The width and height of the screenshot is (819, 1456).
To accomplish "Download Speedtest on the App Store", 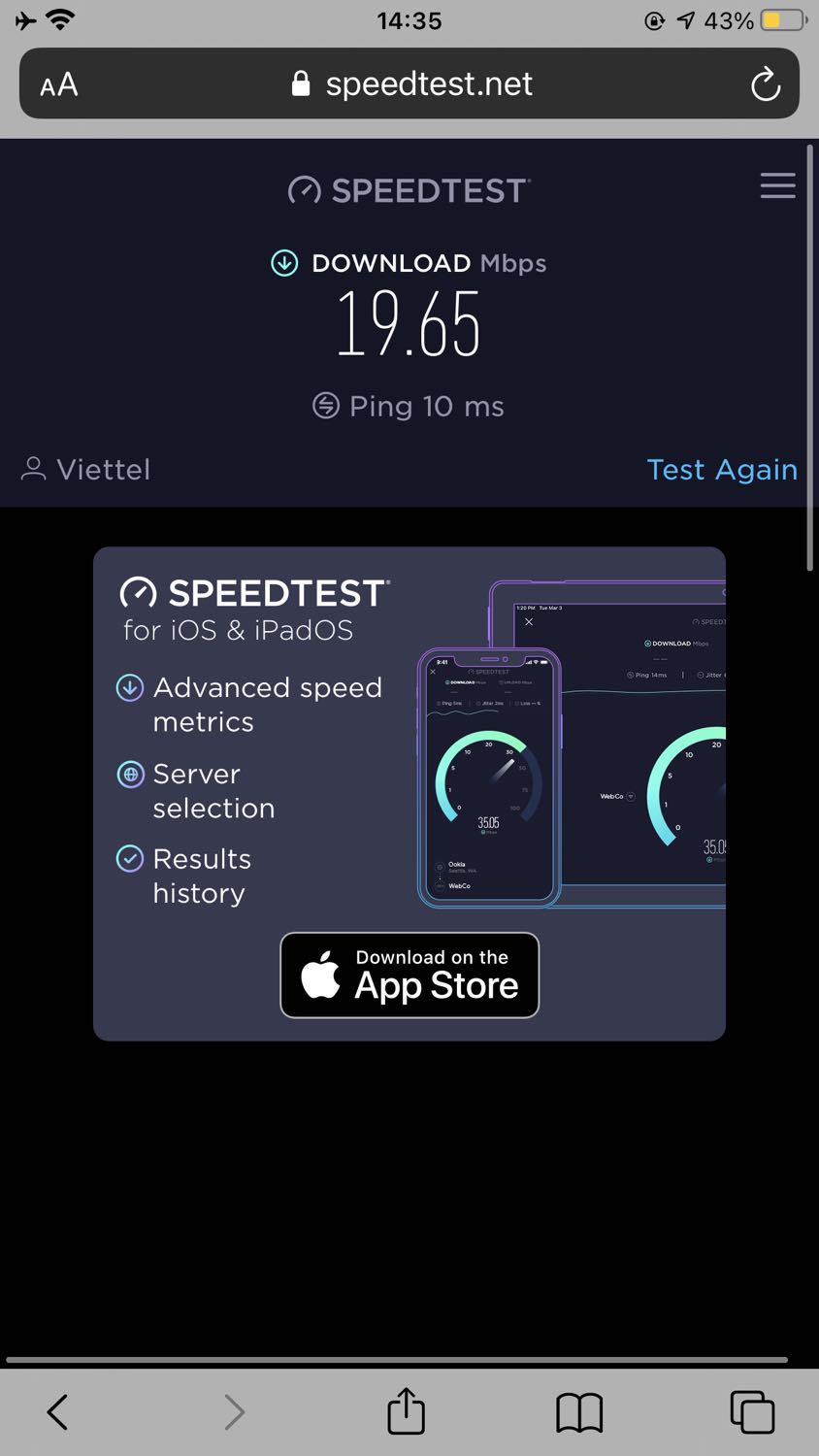I will (x=409, y=976).
